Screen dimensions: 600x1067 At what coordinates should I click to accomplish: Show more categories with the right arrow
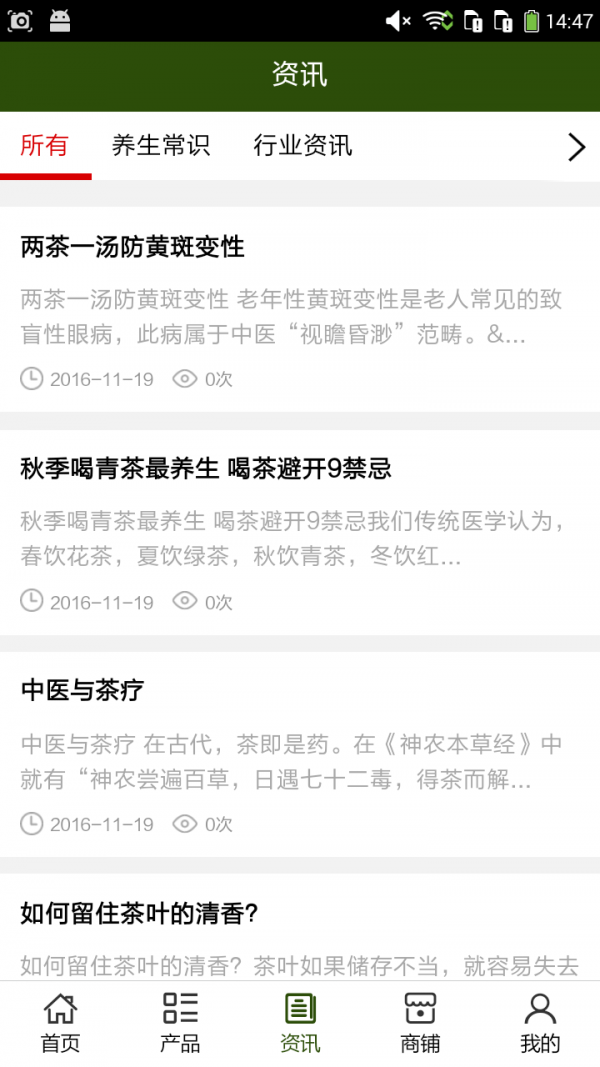click(x=576, y=148)
